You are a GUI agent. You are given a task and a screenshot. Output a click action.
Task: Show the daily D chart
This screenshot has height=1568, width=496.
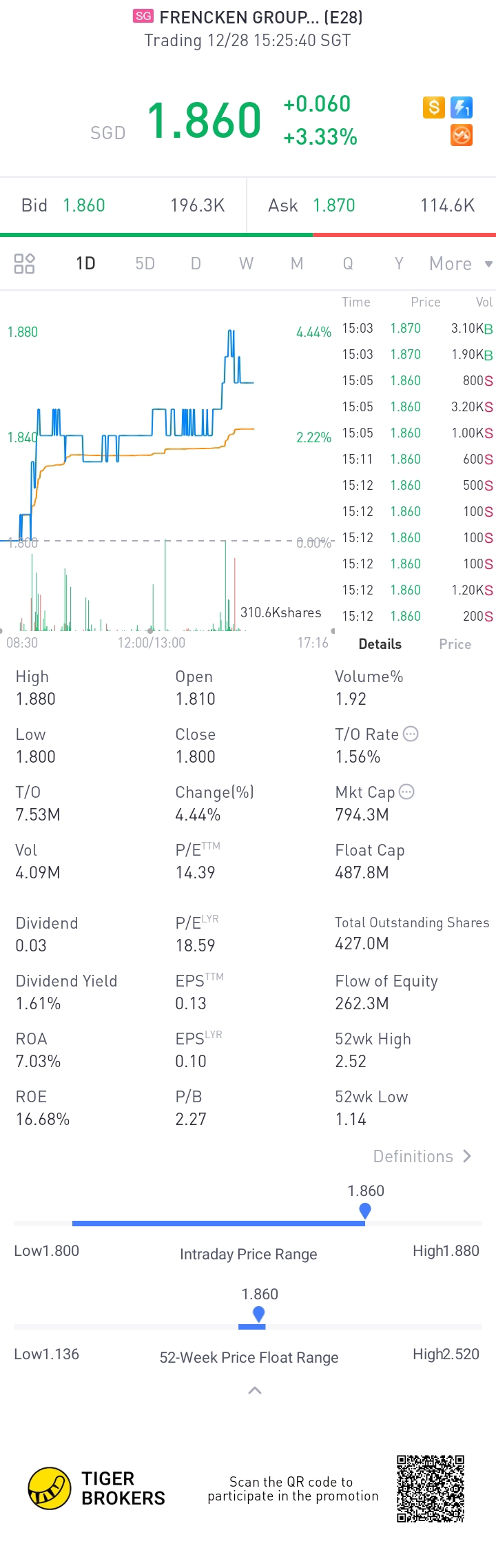[196, 263]
